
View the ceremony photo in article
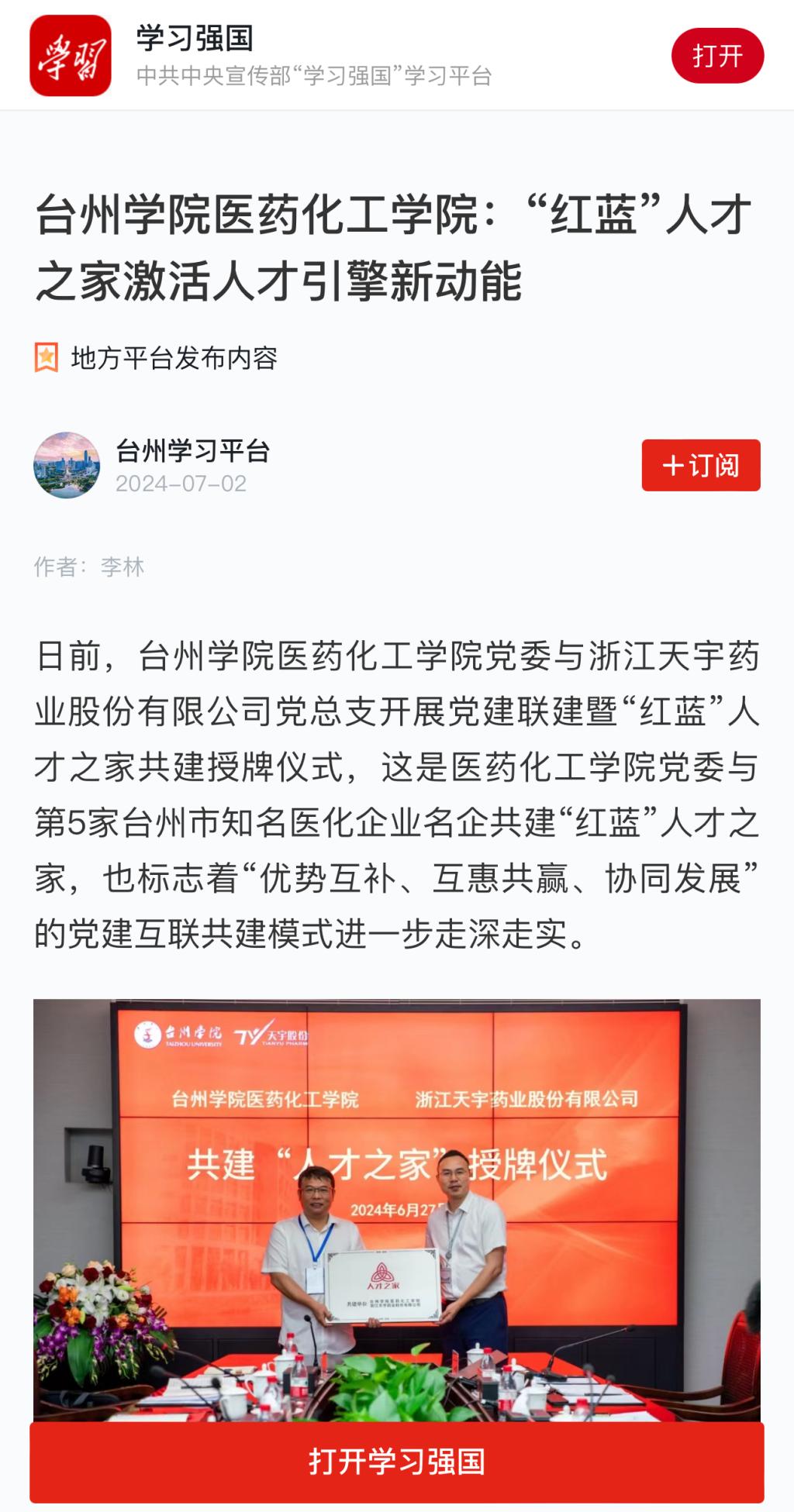point(396,1209)
